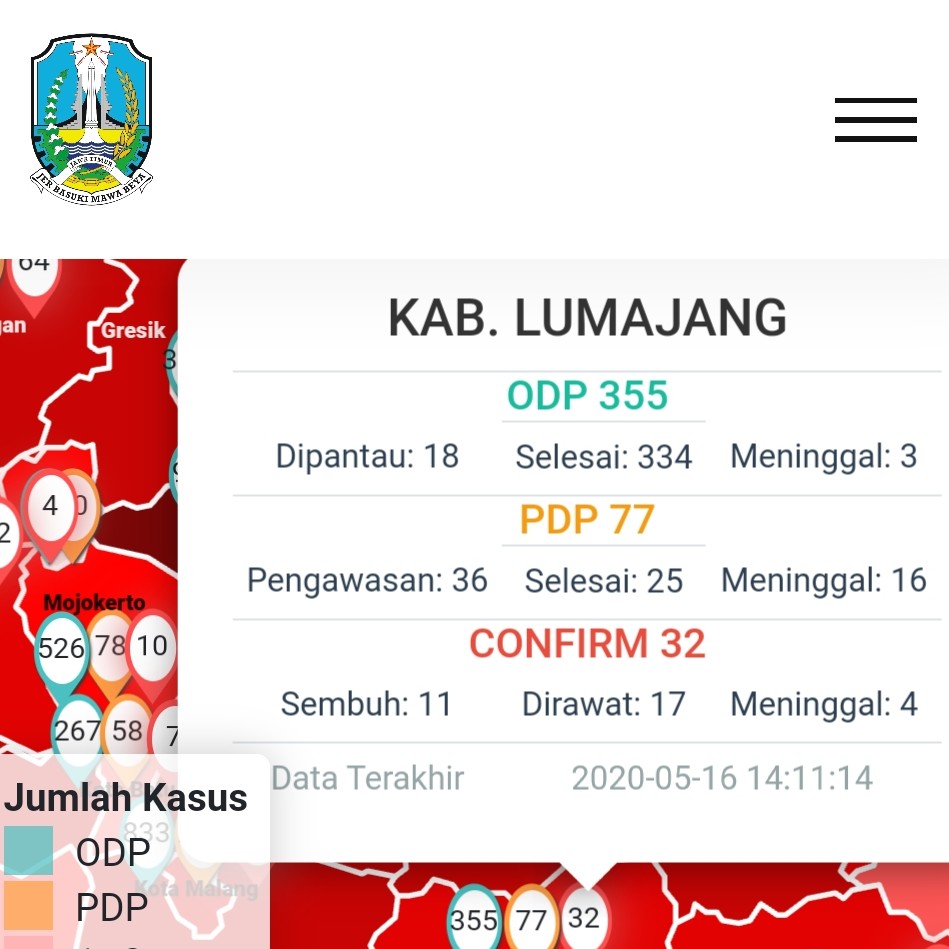
Task: Open the 267 ODP map marker
Action: (76, 731)
